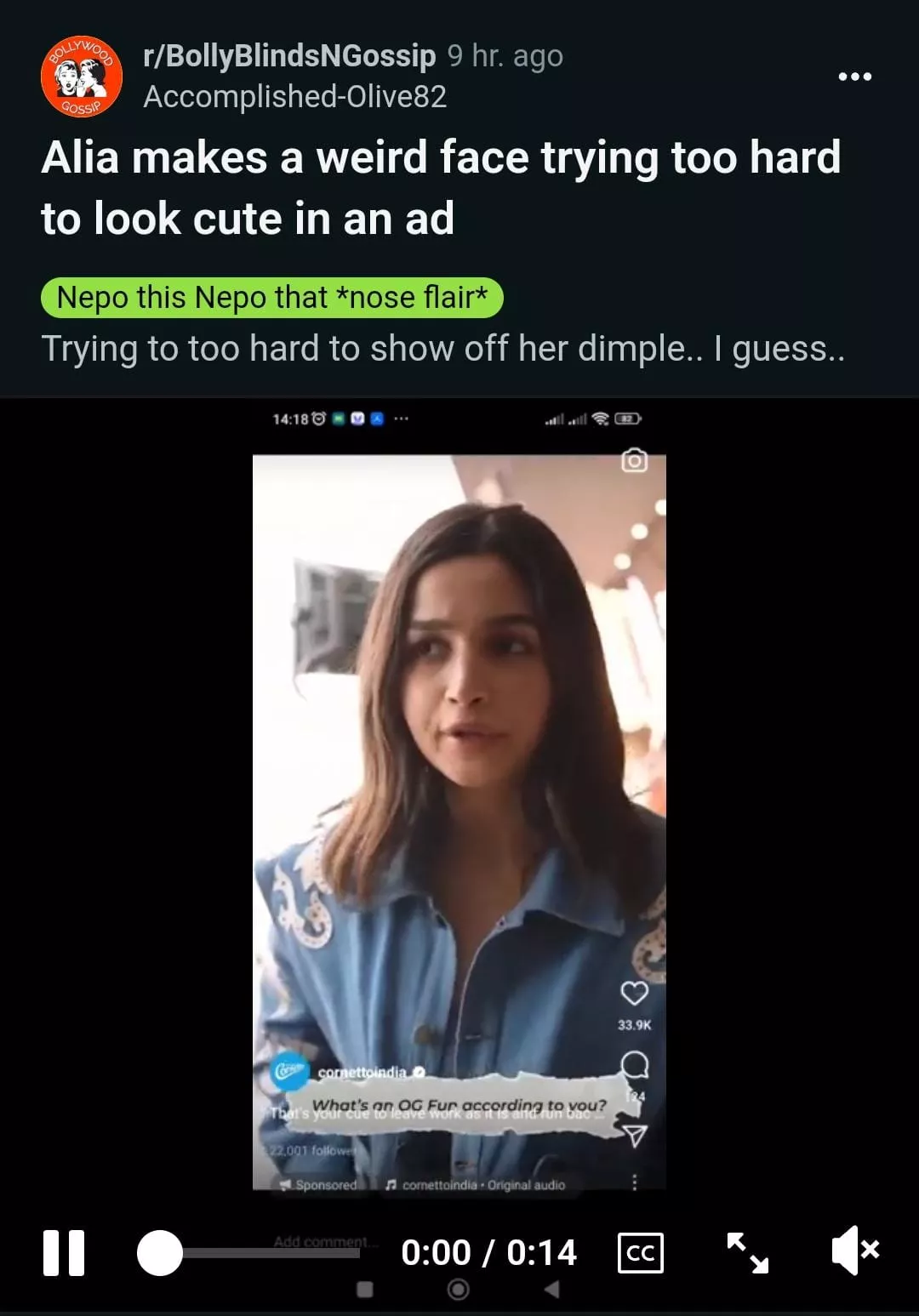This screenshot has width=919, height=1316.
Task: View the Accomplished-Olive82 user profile
Action: (294, 97)
